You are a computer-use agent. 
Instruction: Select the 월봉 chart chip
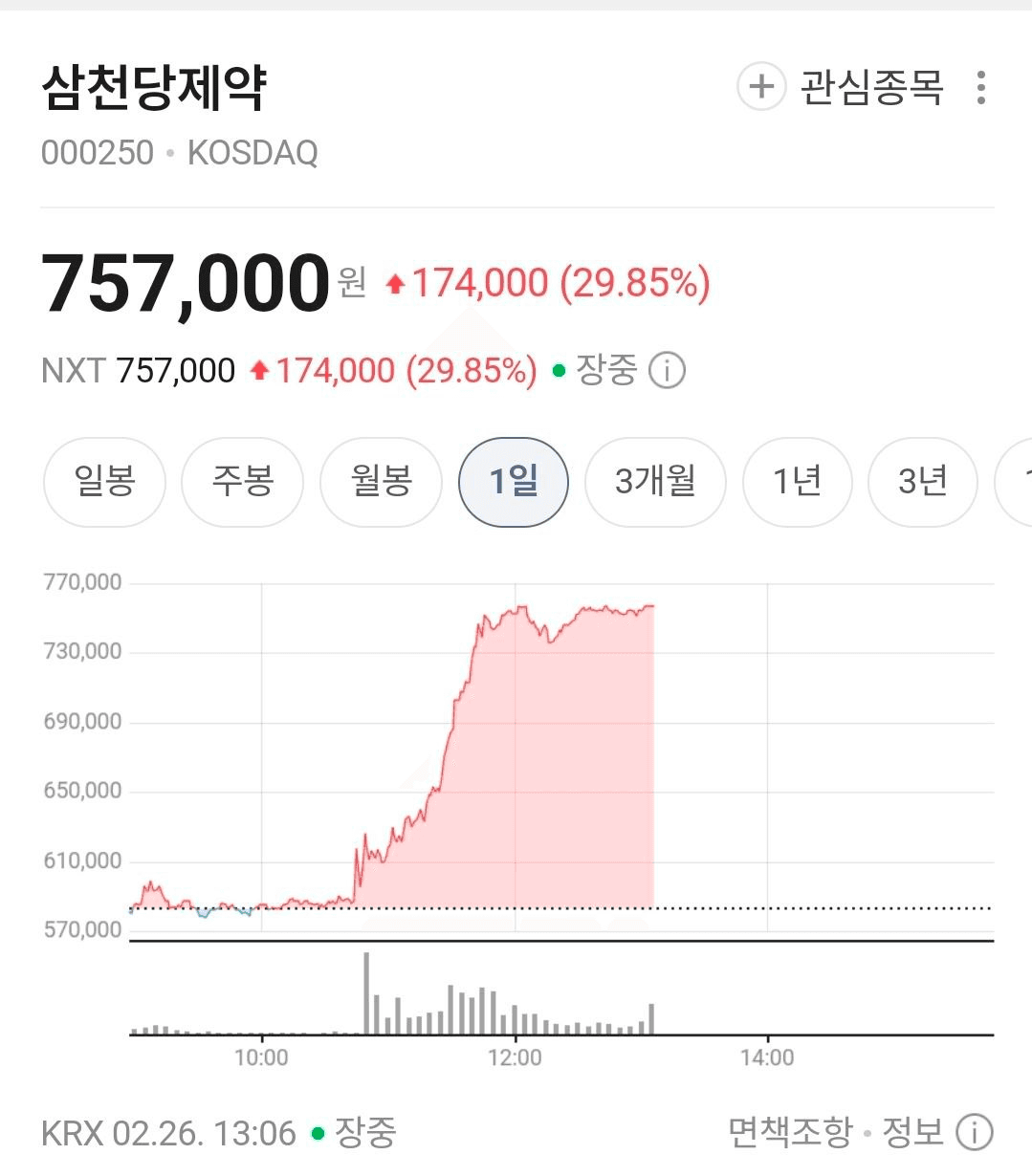click(381, 481)
